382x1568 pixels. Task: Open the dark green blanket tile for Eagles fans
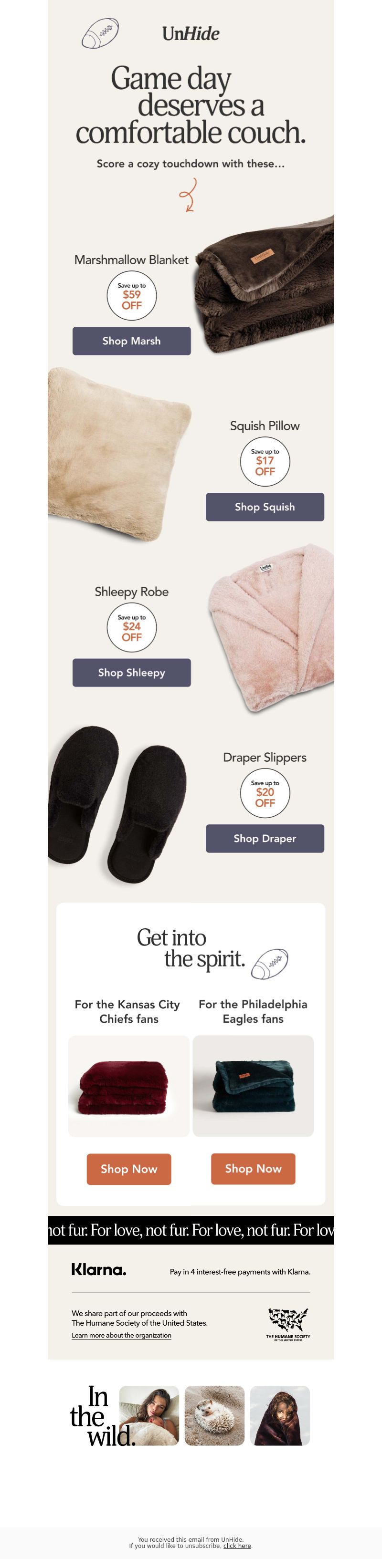pyautogui.click(x=253, y=1086)
